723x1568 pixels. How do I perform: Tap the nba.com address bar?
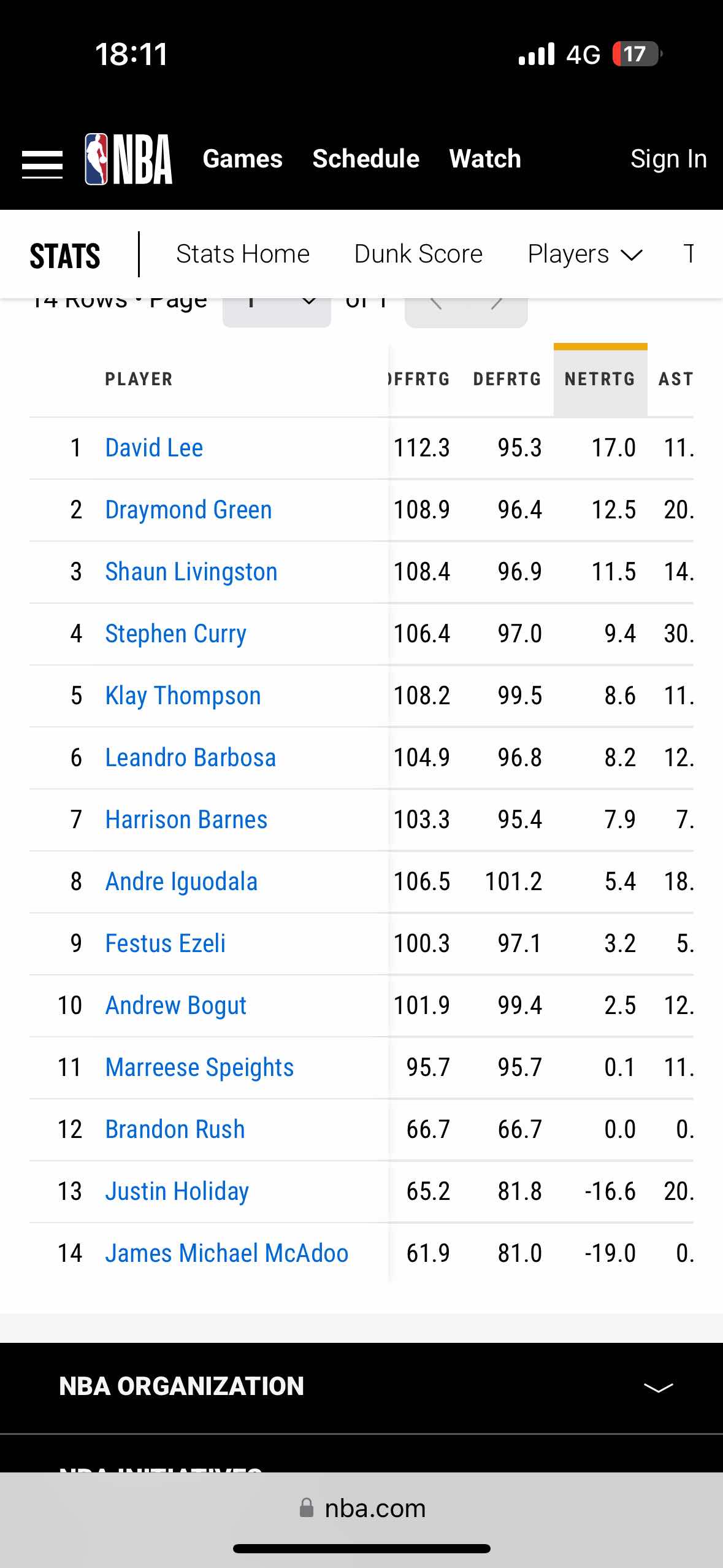362,1508
